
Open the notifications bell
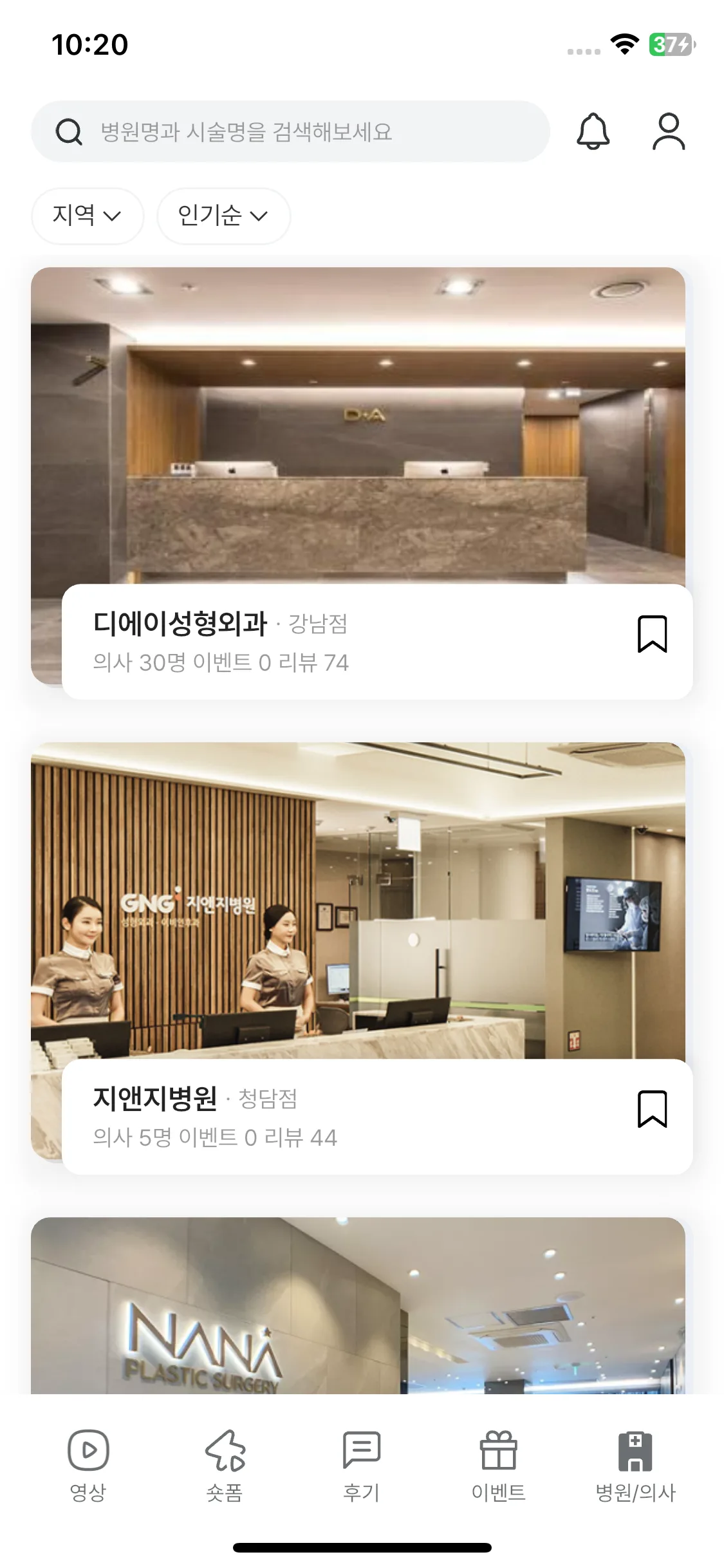(x=592, y=131)
